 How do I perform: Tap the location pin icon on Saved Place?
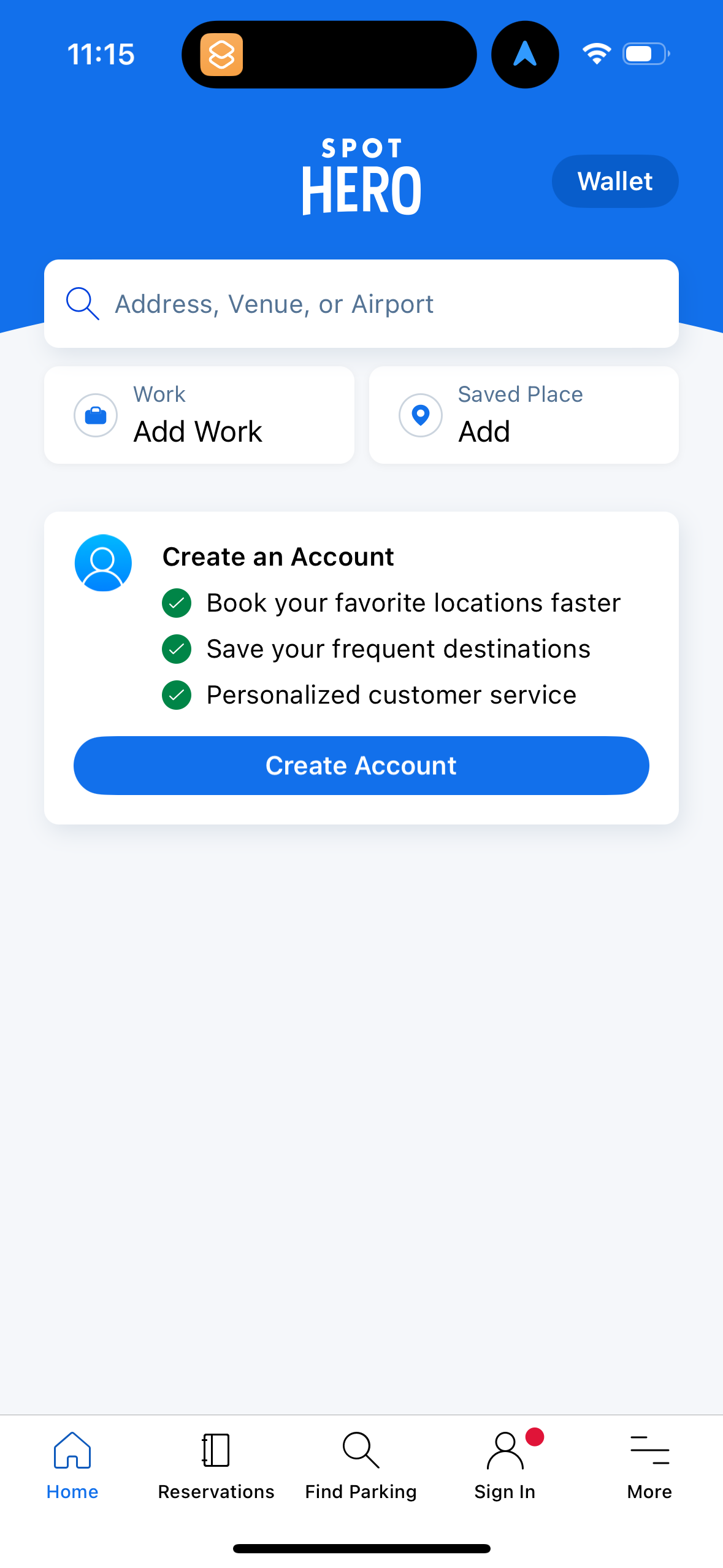click(x=420, y=415)
